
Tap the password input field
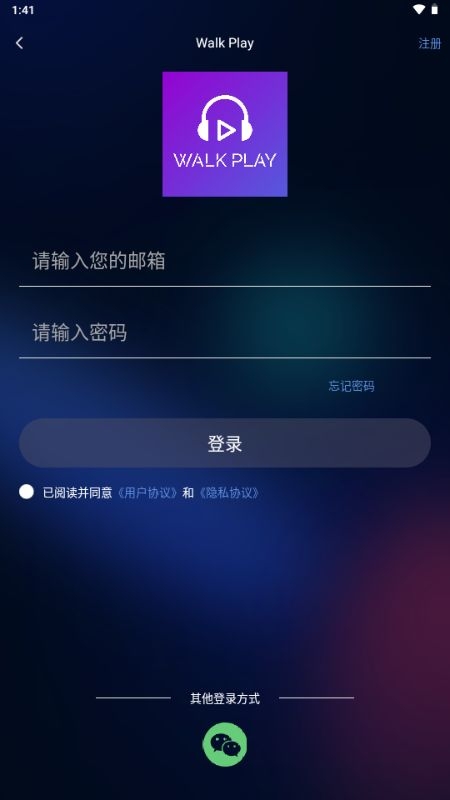click(x=225, y=333)
